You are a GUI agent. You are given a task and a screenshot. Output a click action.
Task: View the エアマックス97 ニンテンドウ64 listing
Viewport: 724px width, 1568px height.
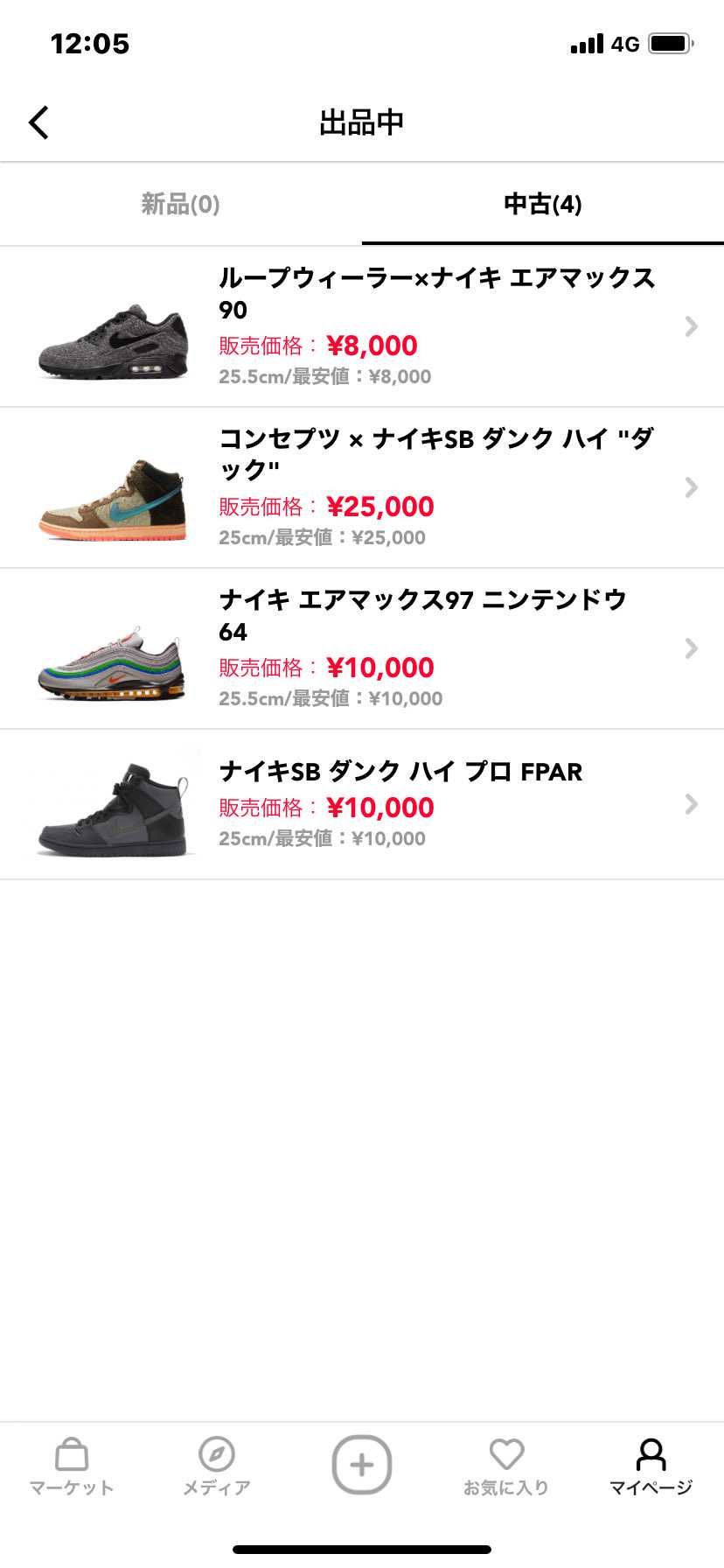(x=362, y=648)
